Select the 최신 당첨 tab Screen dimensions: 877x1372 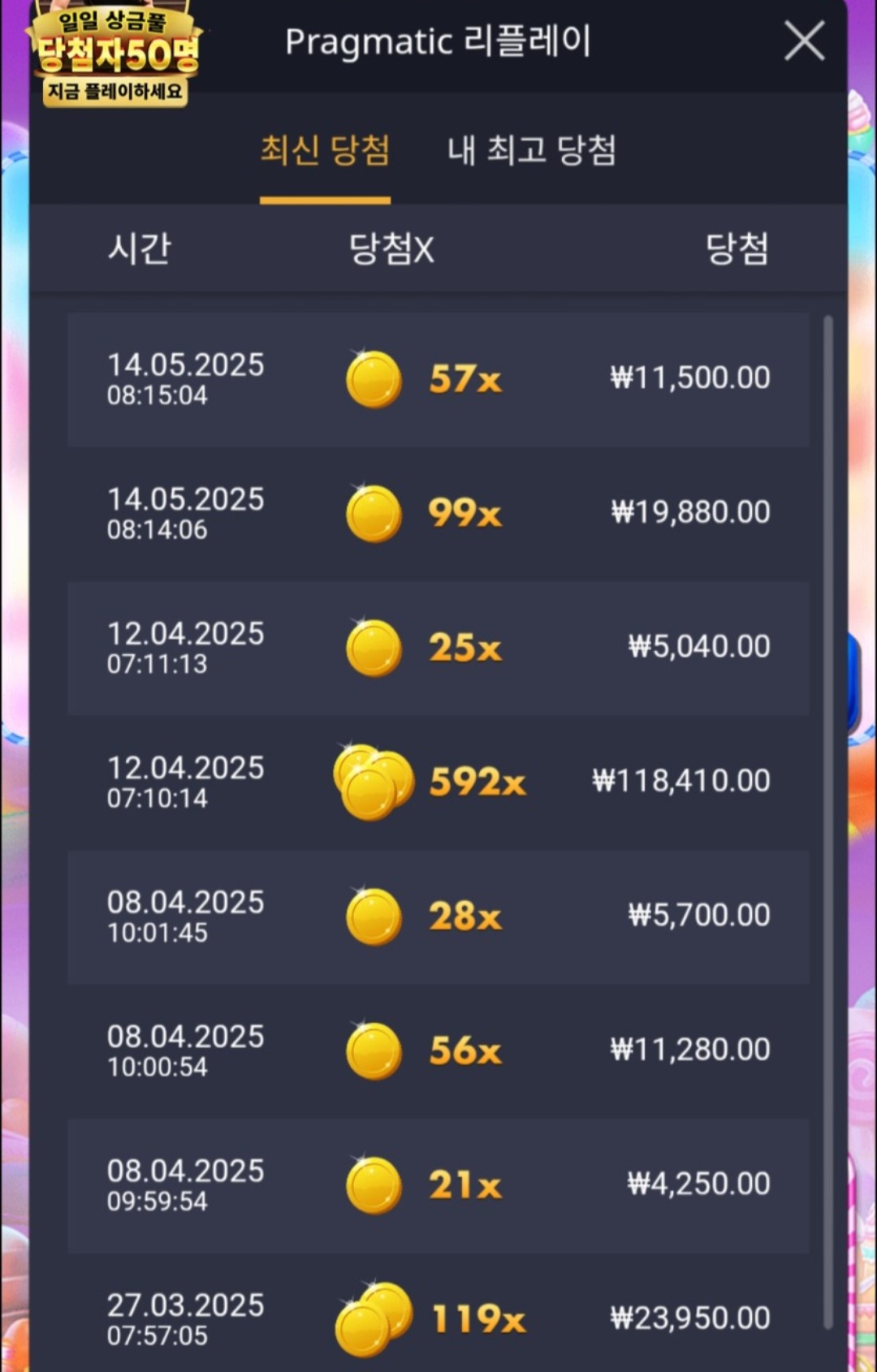click(x=325, y=151)
